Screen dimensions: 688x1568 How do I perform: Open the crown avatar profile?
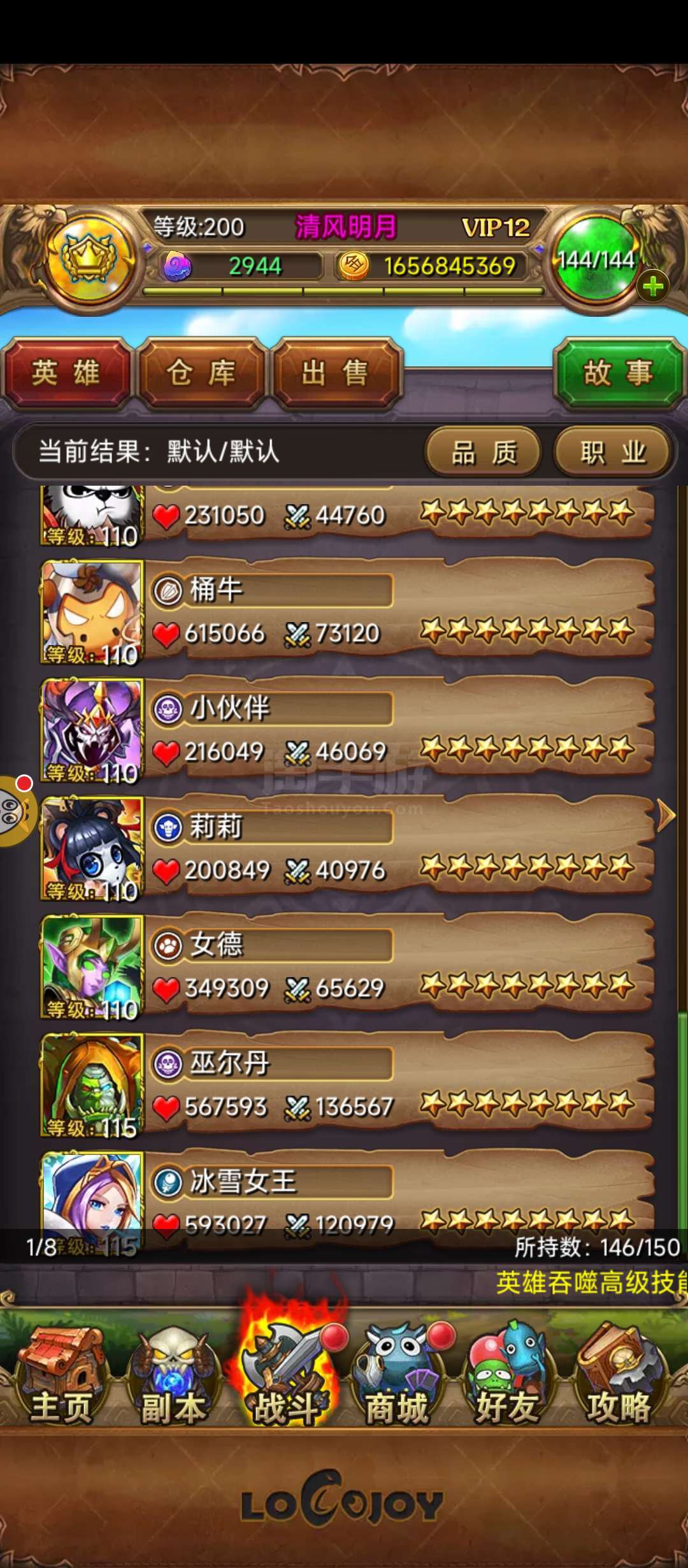click(88, 261)
